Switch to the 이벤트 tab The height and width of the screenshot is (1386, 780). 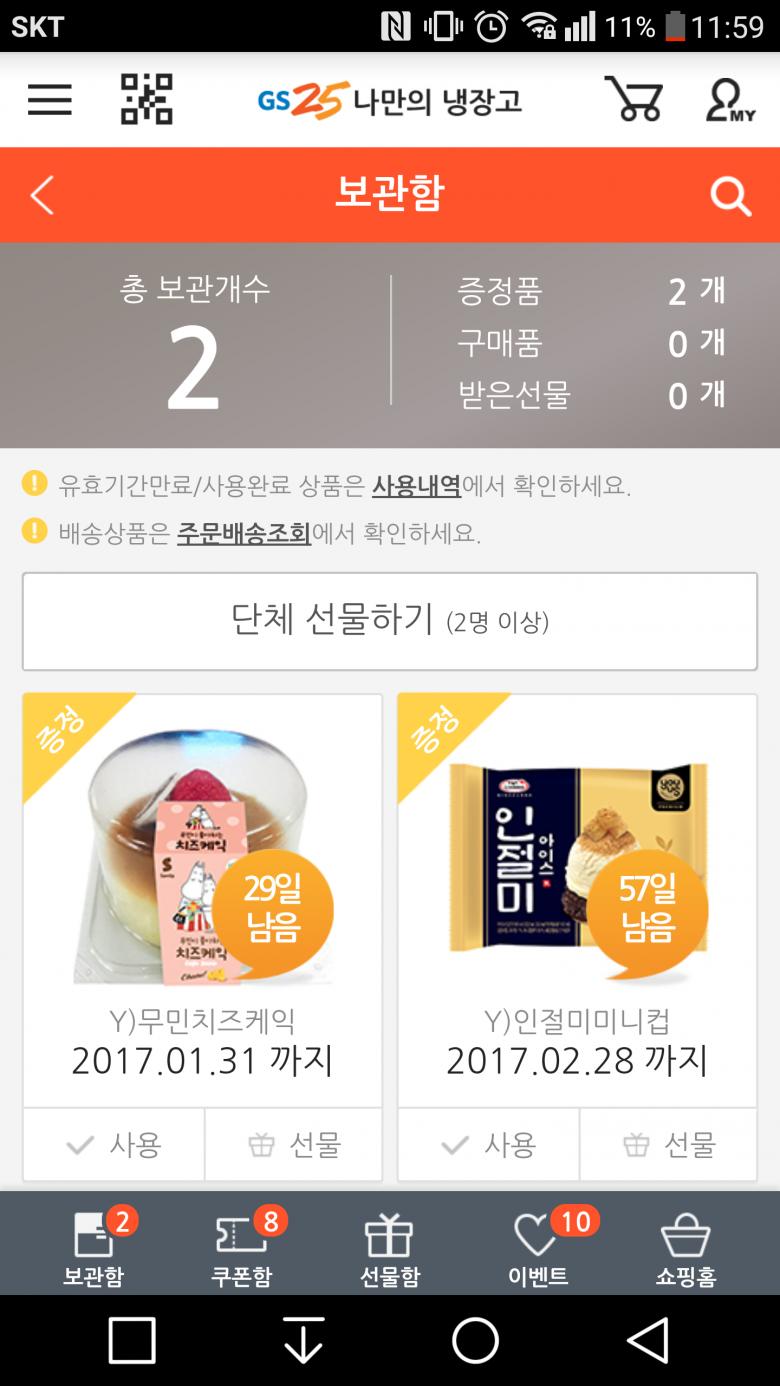538,1245
